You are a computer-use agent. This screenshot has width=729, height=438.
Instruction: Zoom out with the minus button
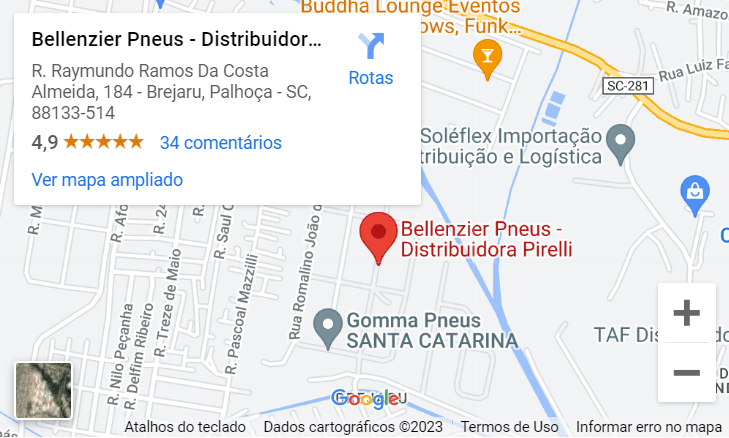coord(686,372)
